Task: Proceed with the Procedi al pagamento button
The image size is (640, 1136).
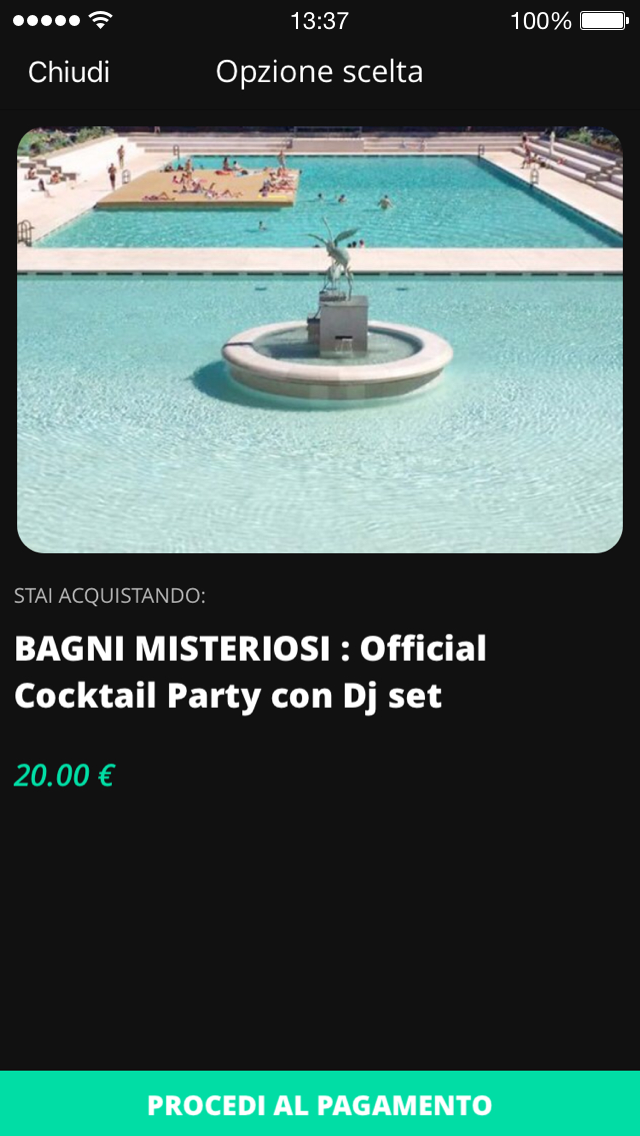Action: tap(320, 1103)
